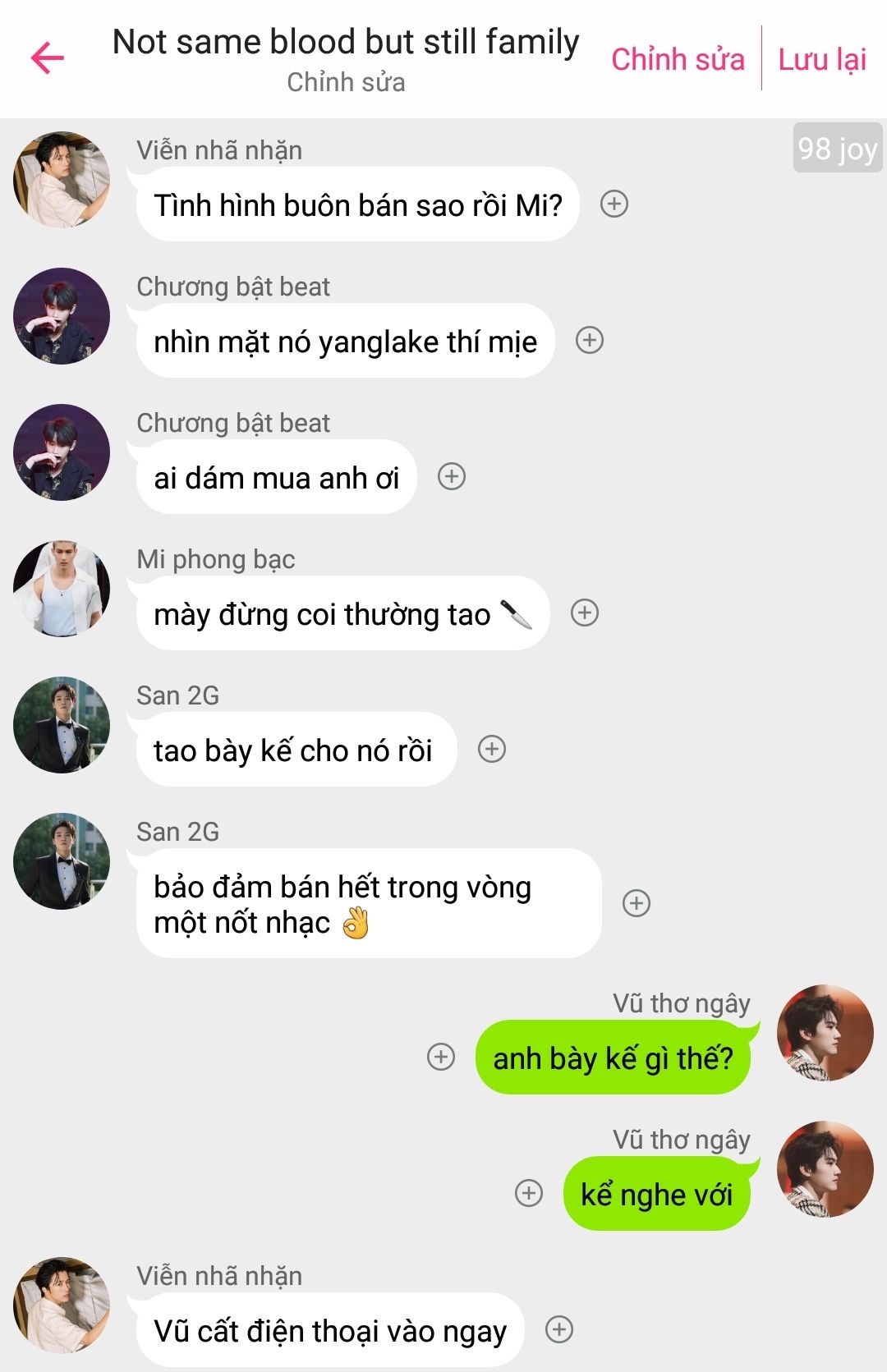Tap the plus icon next to 'kể nghe với'
Screen dimensions: 887x1372
pos(529,1193)
